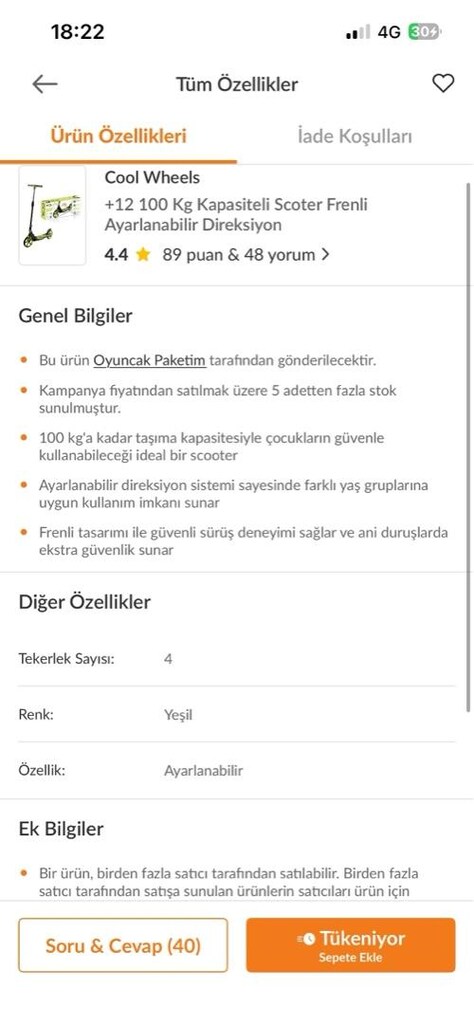Add product to favorites with heart icon
This screenshot has width=474, height=1024.
(x=443, y=83)
